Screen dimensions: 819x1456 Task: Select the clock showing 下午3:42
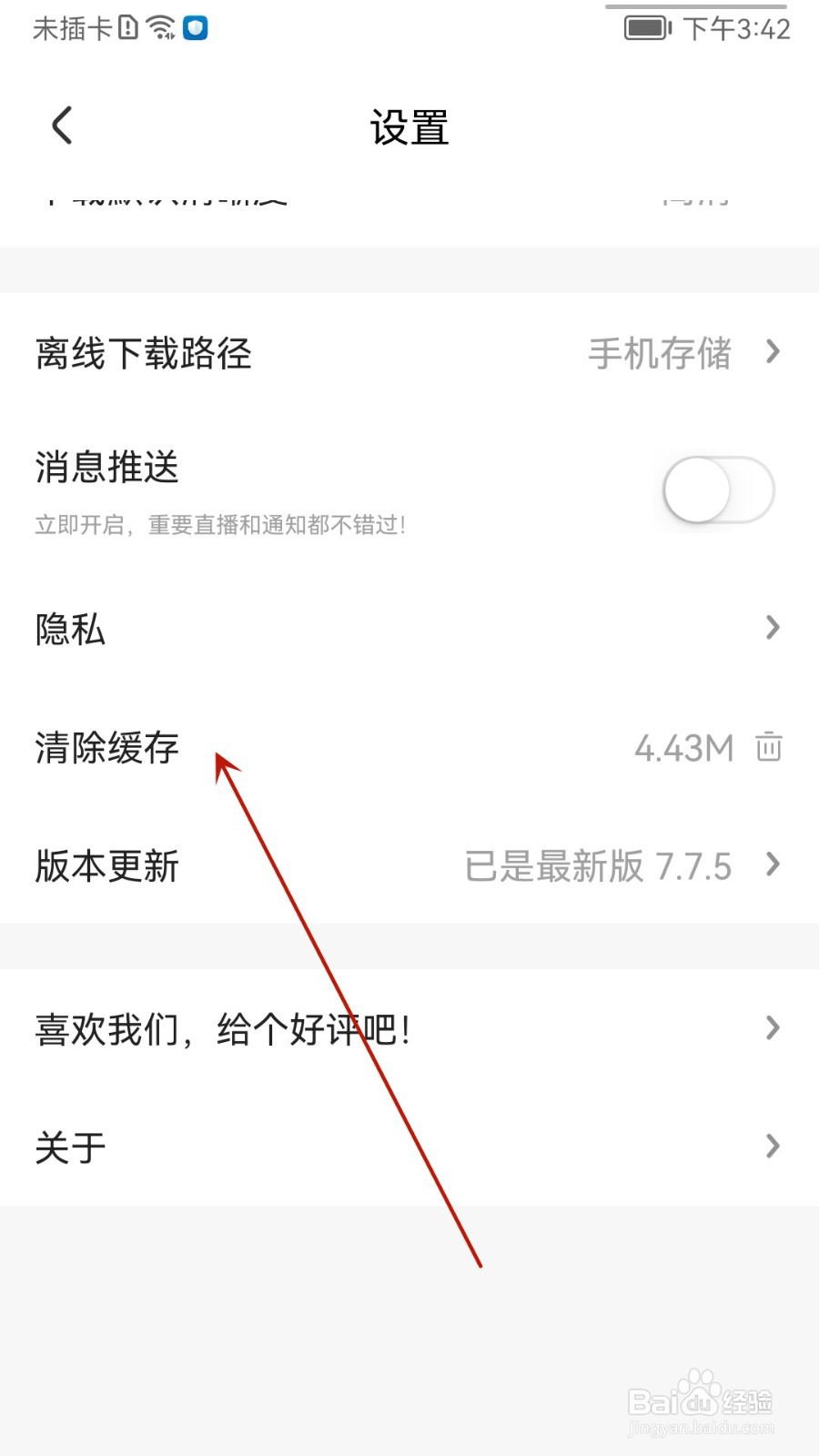[735, 32]
